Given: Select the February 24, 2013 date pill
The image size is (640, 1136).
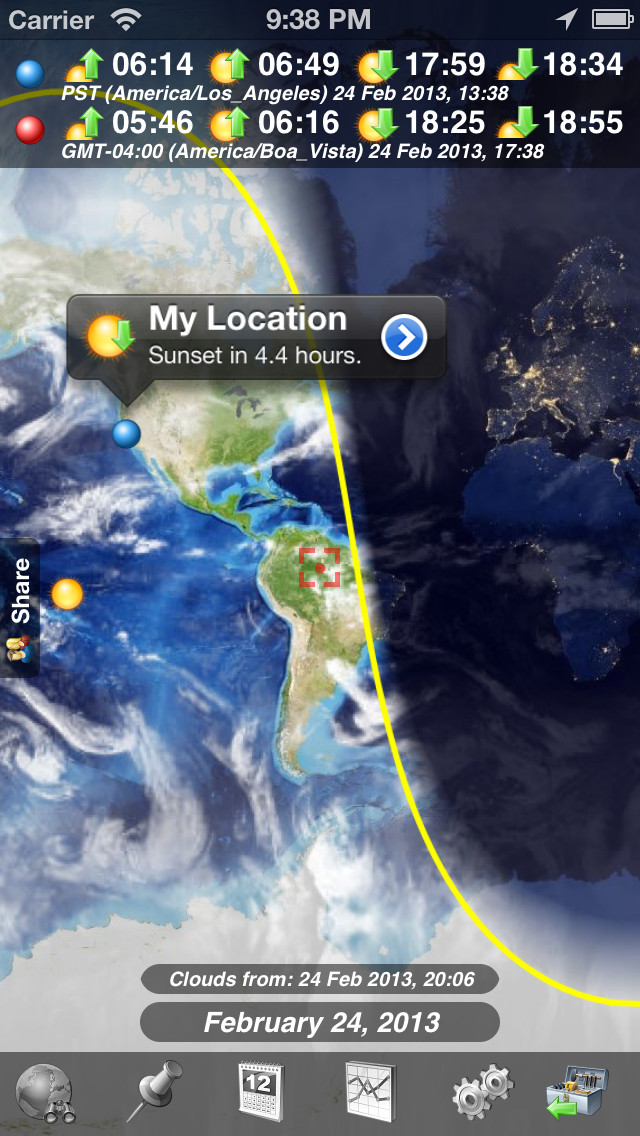Looking at the screenshot, I should pos(320,1022).
